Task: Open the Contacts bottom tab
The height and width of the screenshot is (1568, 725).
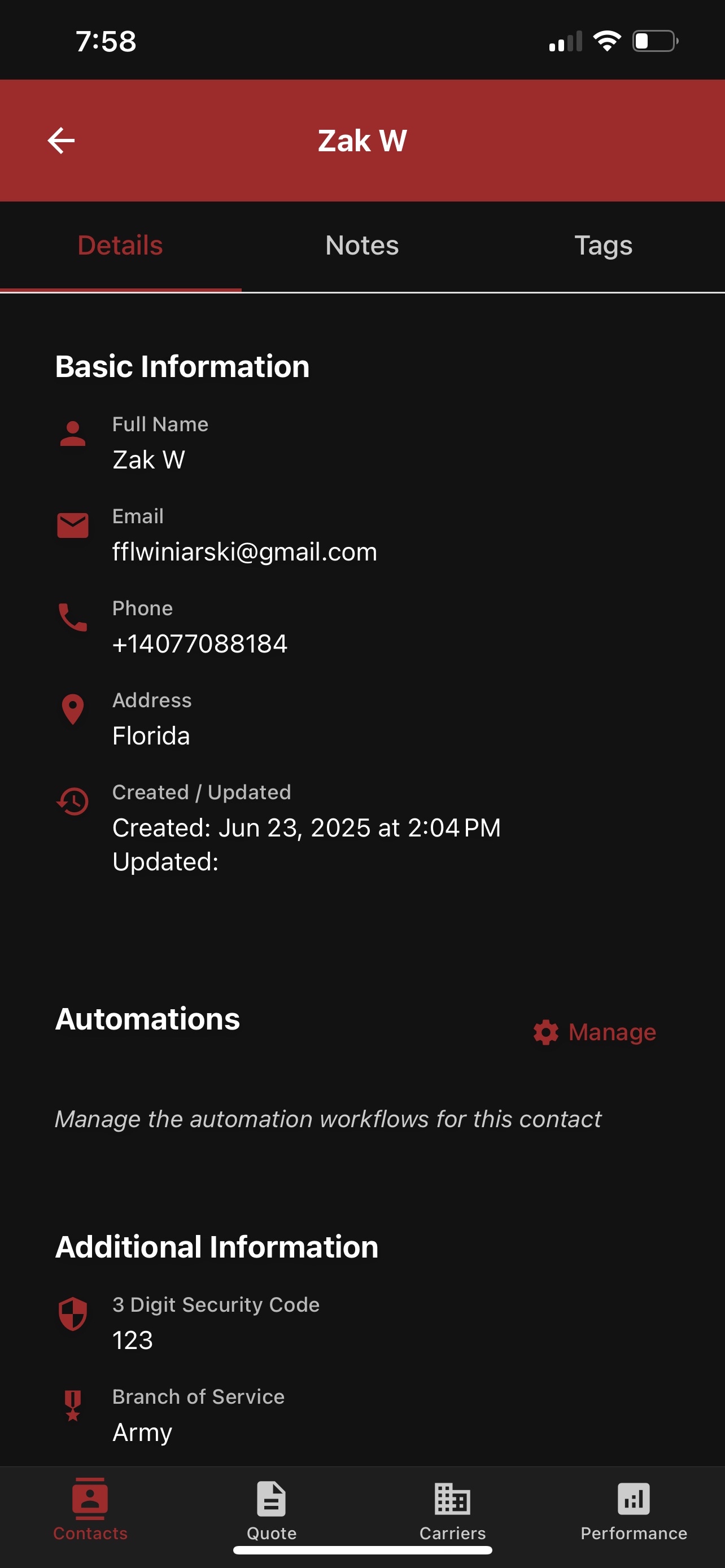Action: (90, 1509)
